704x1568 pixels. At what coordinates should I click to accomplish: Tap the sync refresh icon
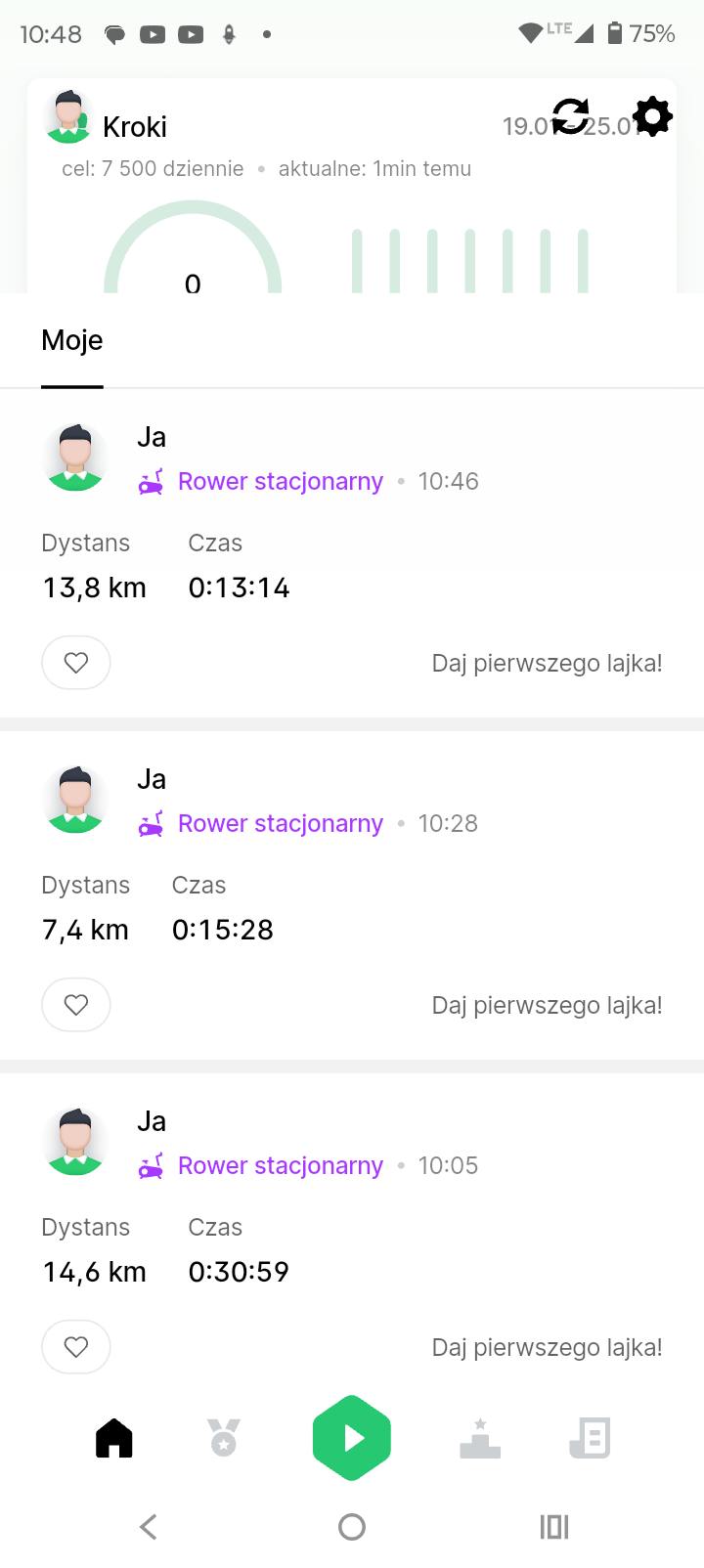[x=570, y=117]
